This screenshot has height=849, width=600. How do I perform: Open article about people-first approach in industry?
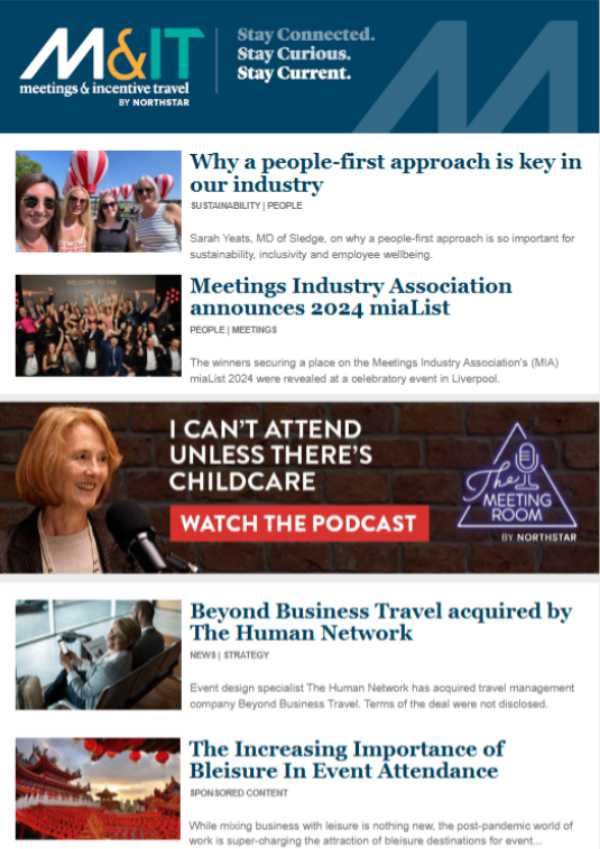[385, 173]
